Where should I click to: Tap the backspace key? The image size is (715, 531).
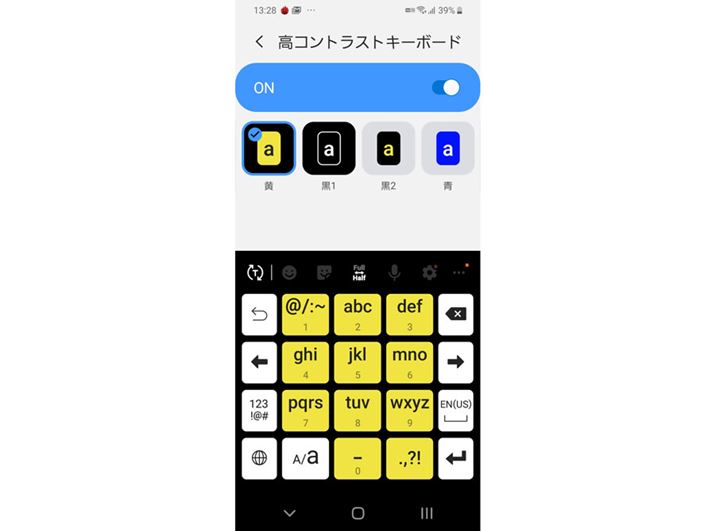point(455,314)
